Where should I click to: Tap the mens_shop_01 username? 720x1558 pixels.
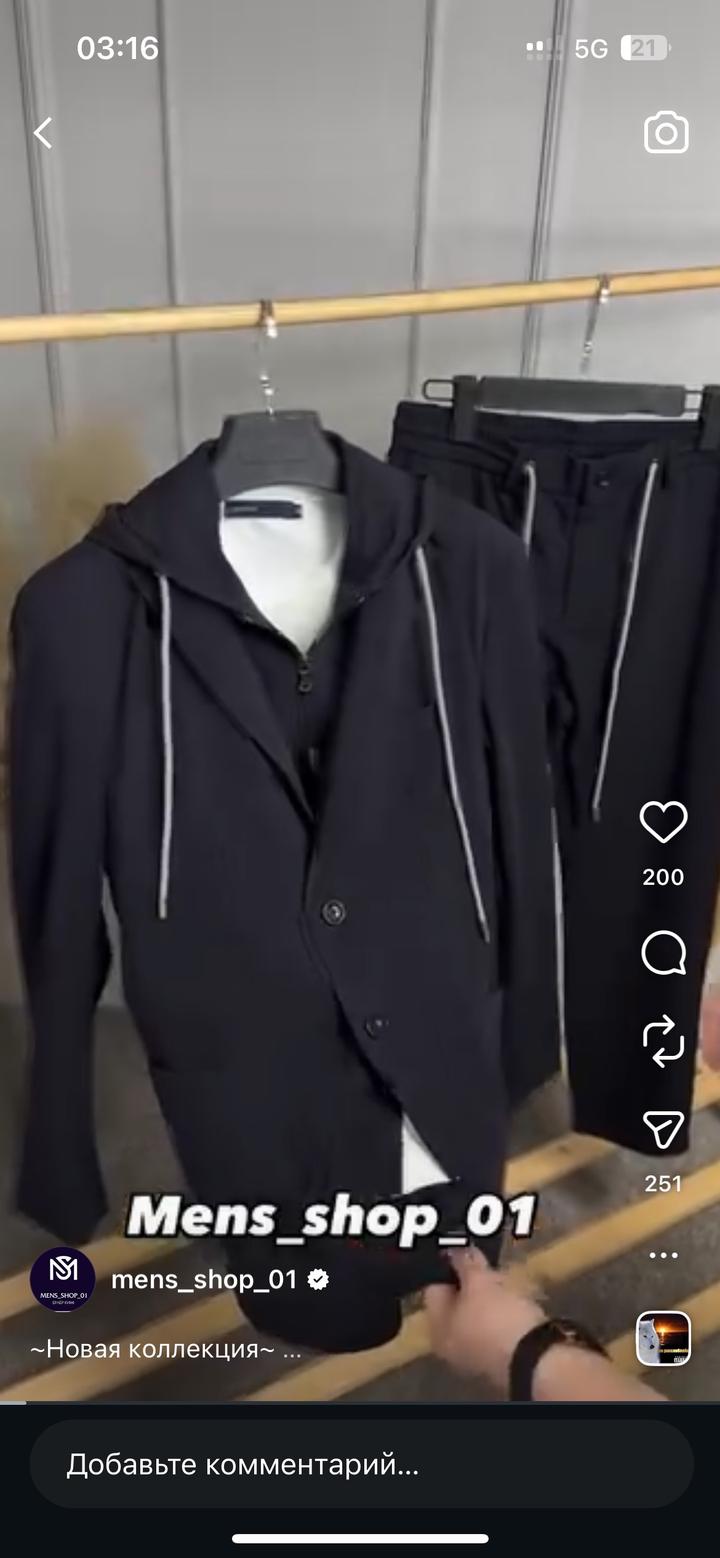coord(204,1279)
